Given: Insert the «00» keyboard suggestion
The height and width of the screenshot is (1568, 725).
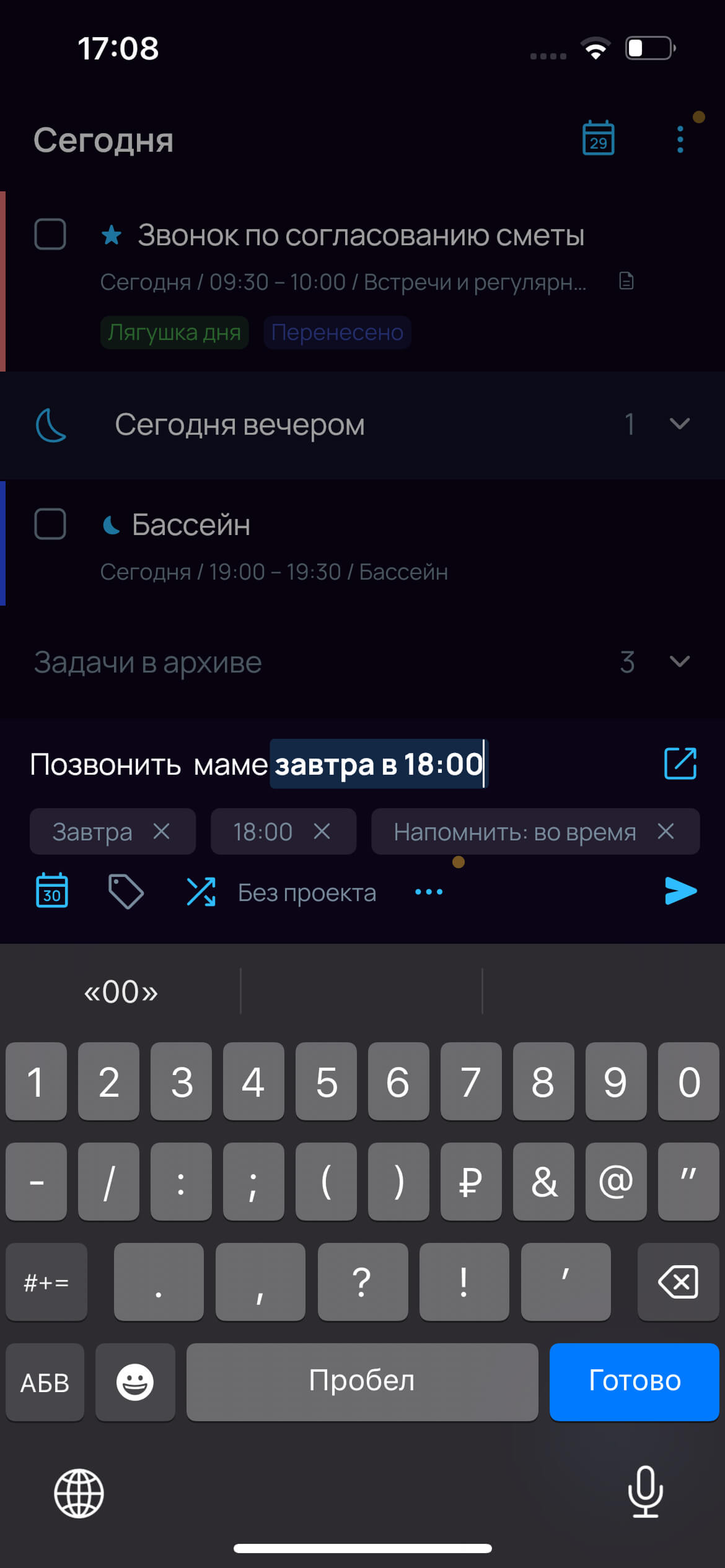Looking at the screenshot, I should (x=121, y=991).
